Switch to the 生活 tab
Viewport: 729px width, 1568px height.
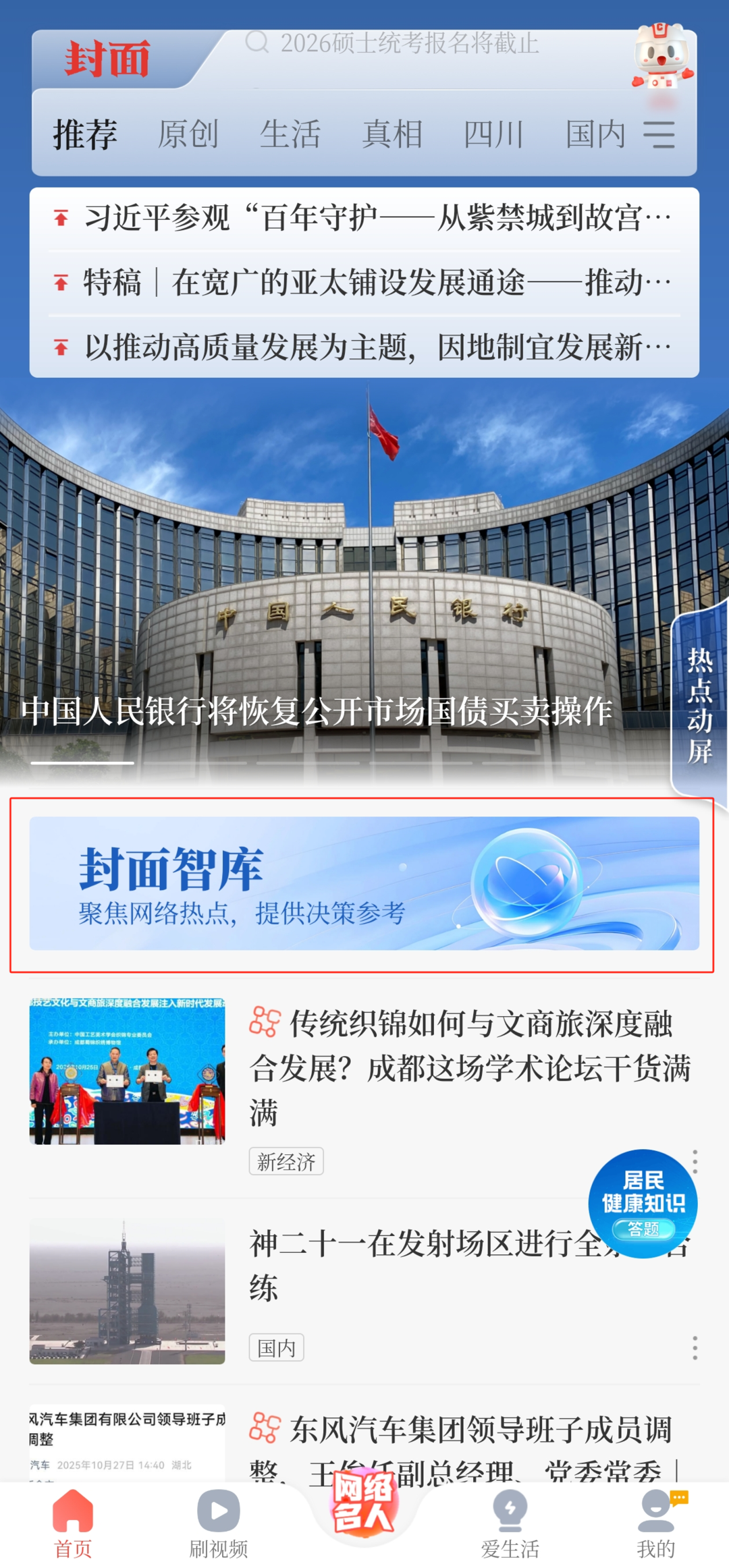(x=290, y=134)
